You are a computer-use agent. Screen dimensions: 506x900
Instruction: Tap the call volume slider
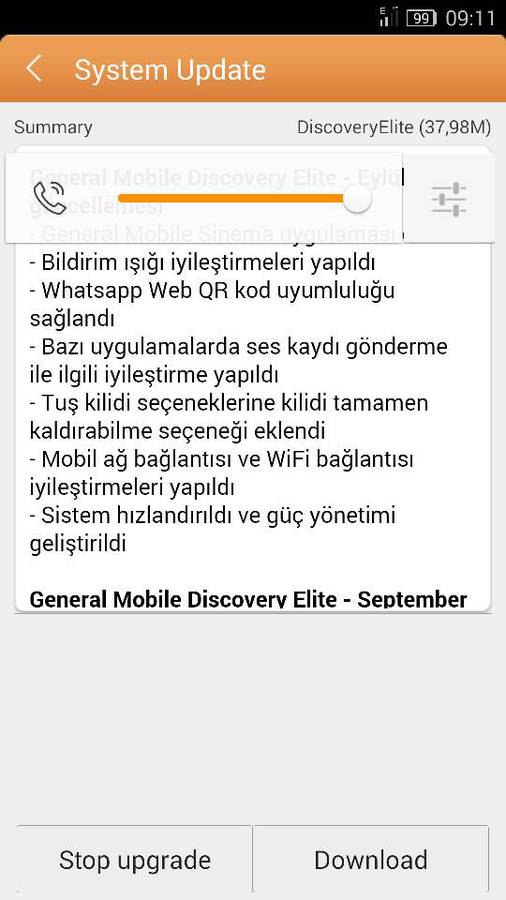point(244,199)
